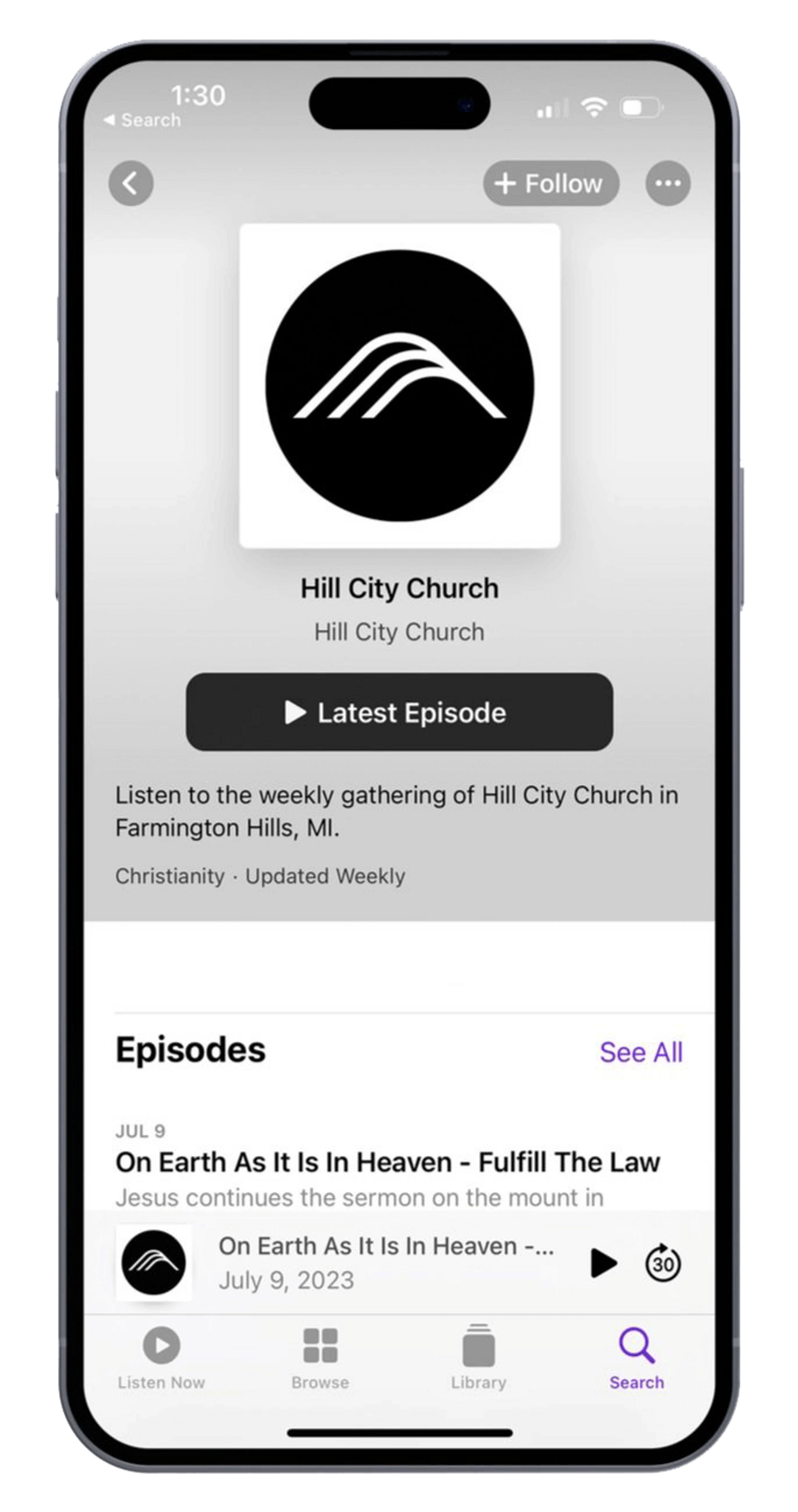Viewport: 798px width, 1512px height.
Task: Open the Fulfill The Law episode
Action: (x=387, y=1162)
